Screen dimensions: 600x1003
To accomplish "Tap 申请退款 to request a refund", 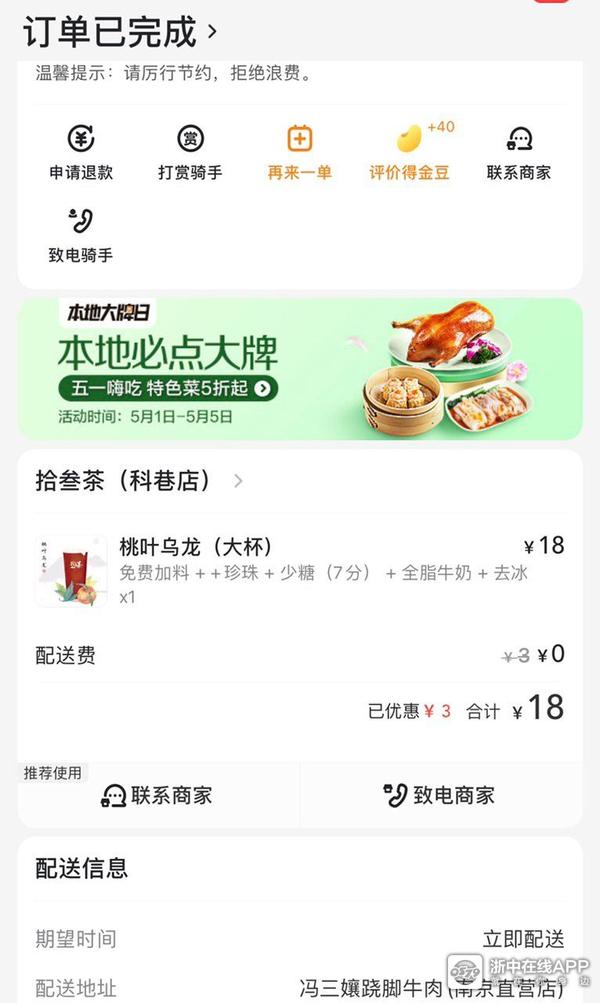I will coord(81,153).
